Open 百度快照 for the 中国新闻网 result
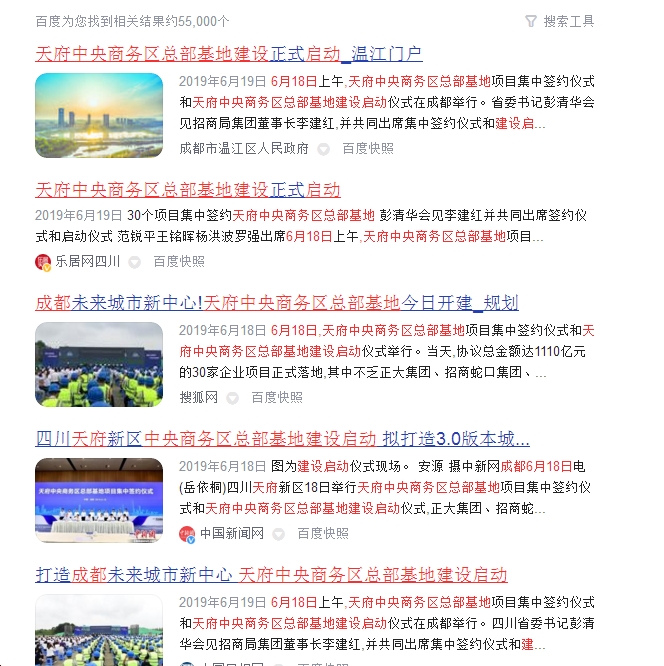This screenshot has height=666, width=664. (x=323, y=534)
